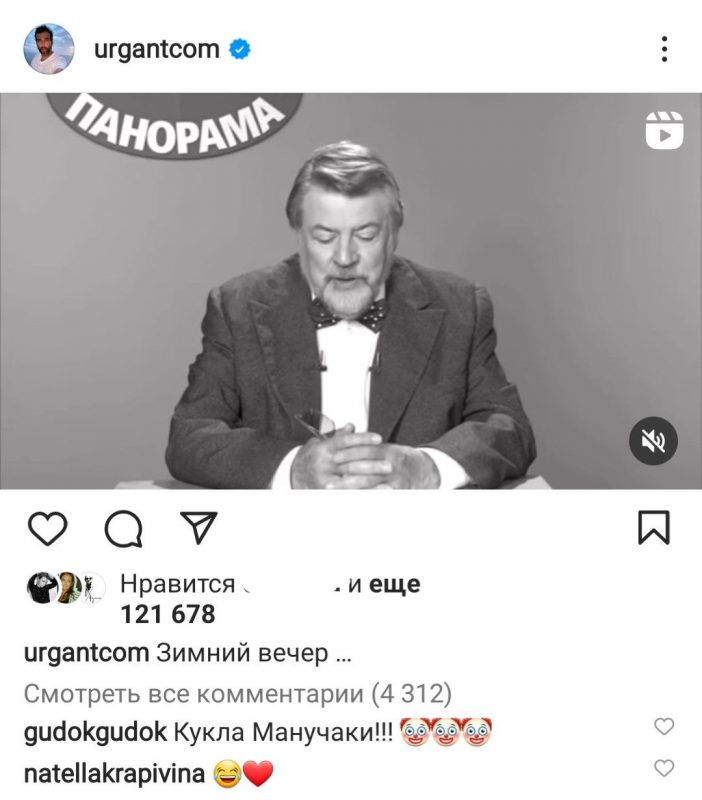The width and height of the screenshot is (702, 800).
Task: Save the post with the bookmark icon
Action: click(653, 528)
